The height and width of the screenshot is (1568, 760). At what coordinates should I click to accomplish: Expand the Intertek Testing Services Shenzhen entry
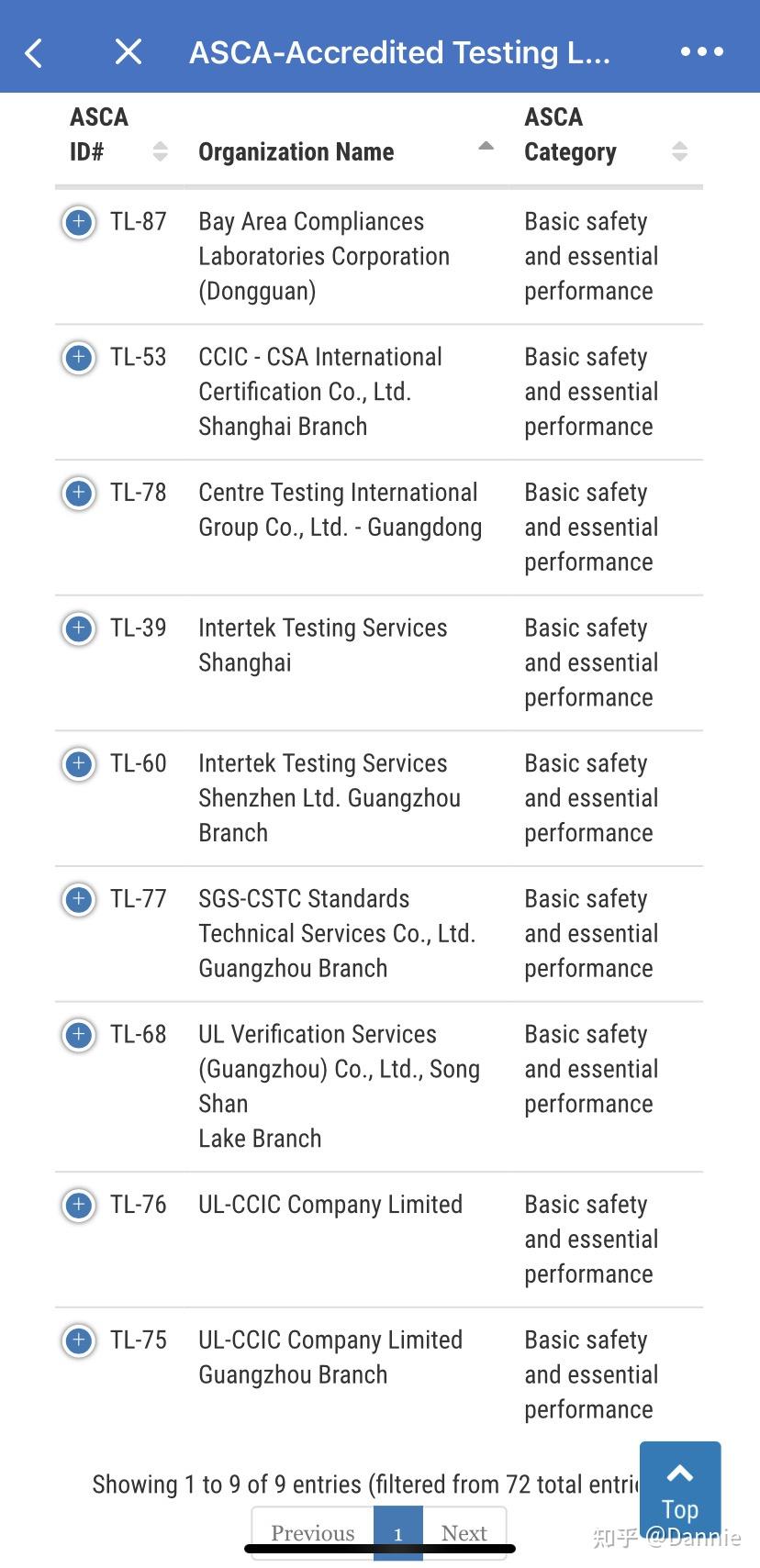[78, 763]
